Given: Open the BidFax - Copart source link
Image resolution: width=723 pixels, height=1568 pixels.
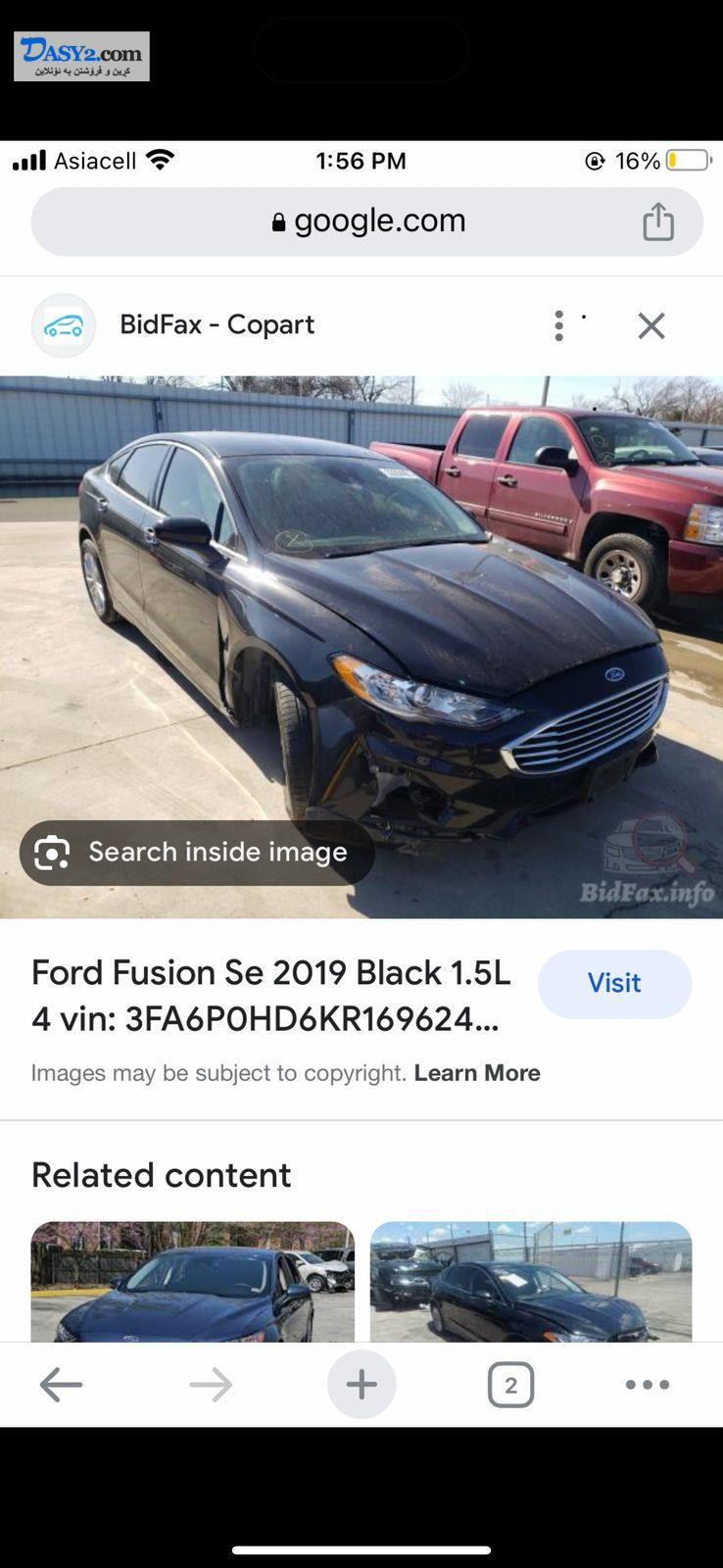Looking at the screenshot, I should pyautogui.click(x=217, y=325).
